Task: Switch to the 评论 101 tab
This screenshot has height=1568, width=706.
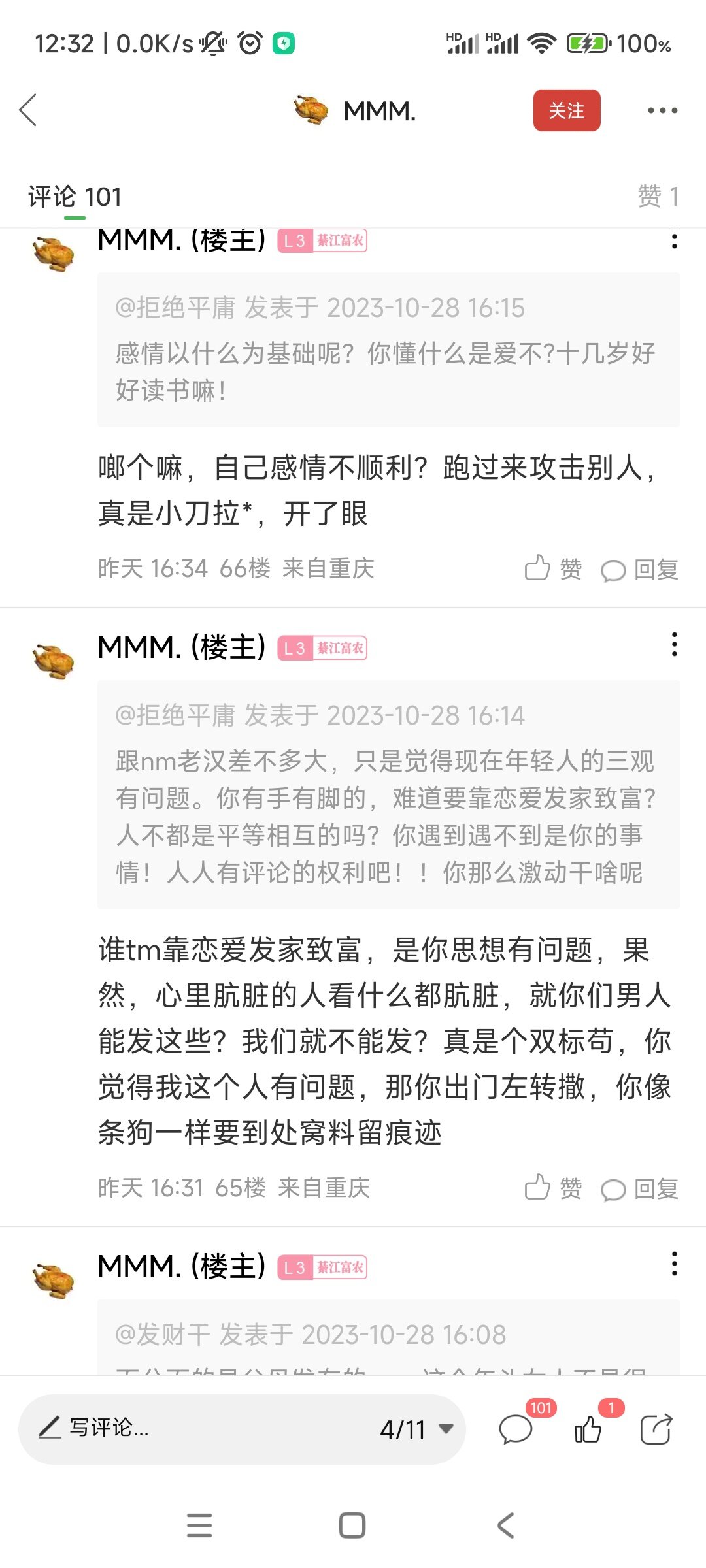Action: coord(75,197)
